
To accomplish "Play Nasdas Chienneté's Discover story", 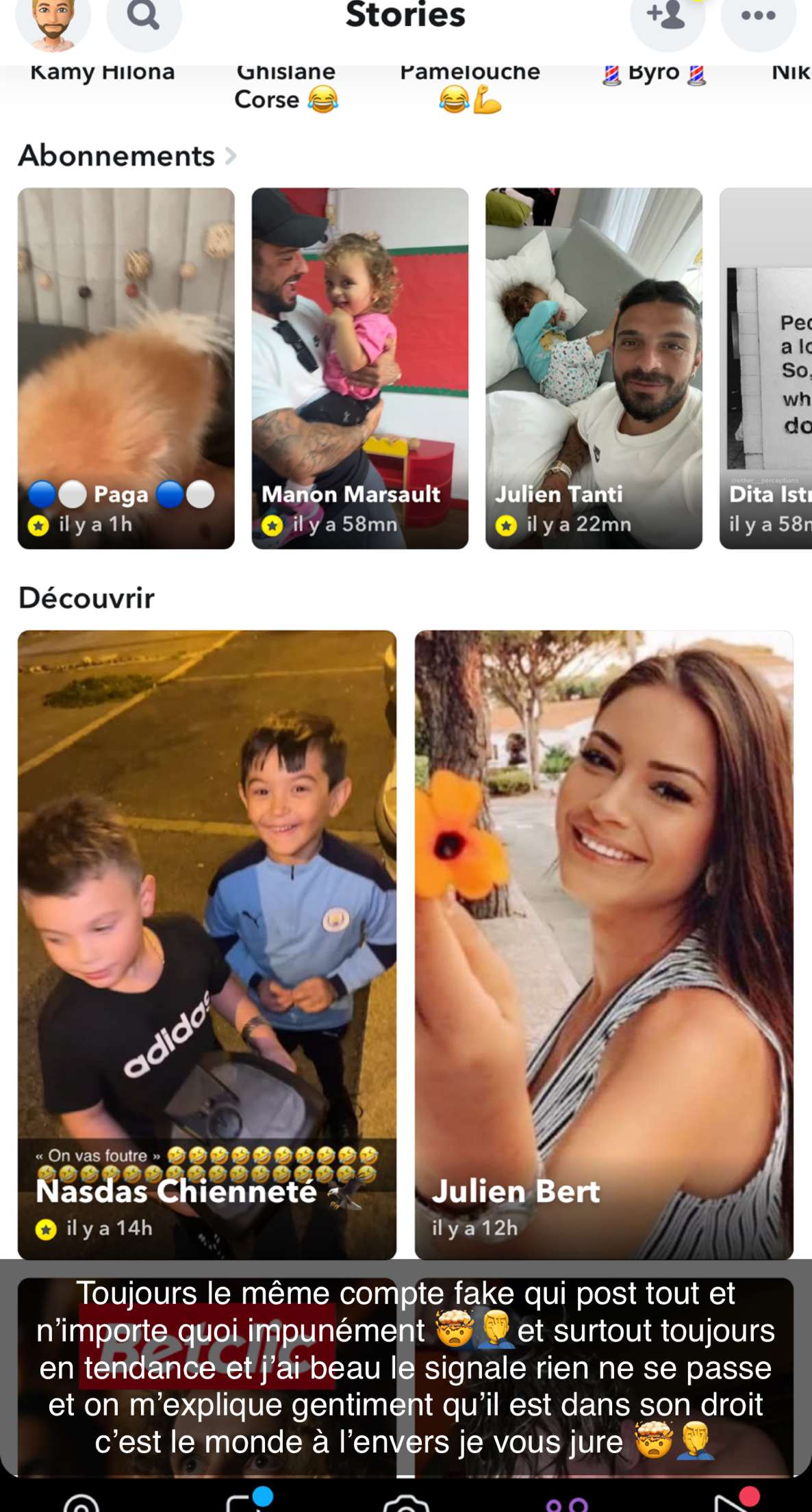I will (207, 945).
